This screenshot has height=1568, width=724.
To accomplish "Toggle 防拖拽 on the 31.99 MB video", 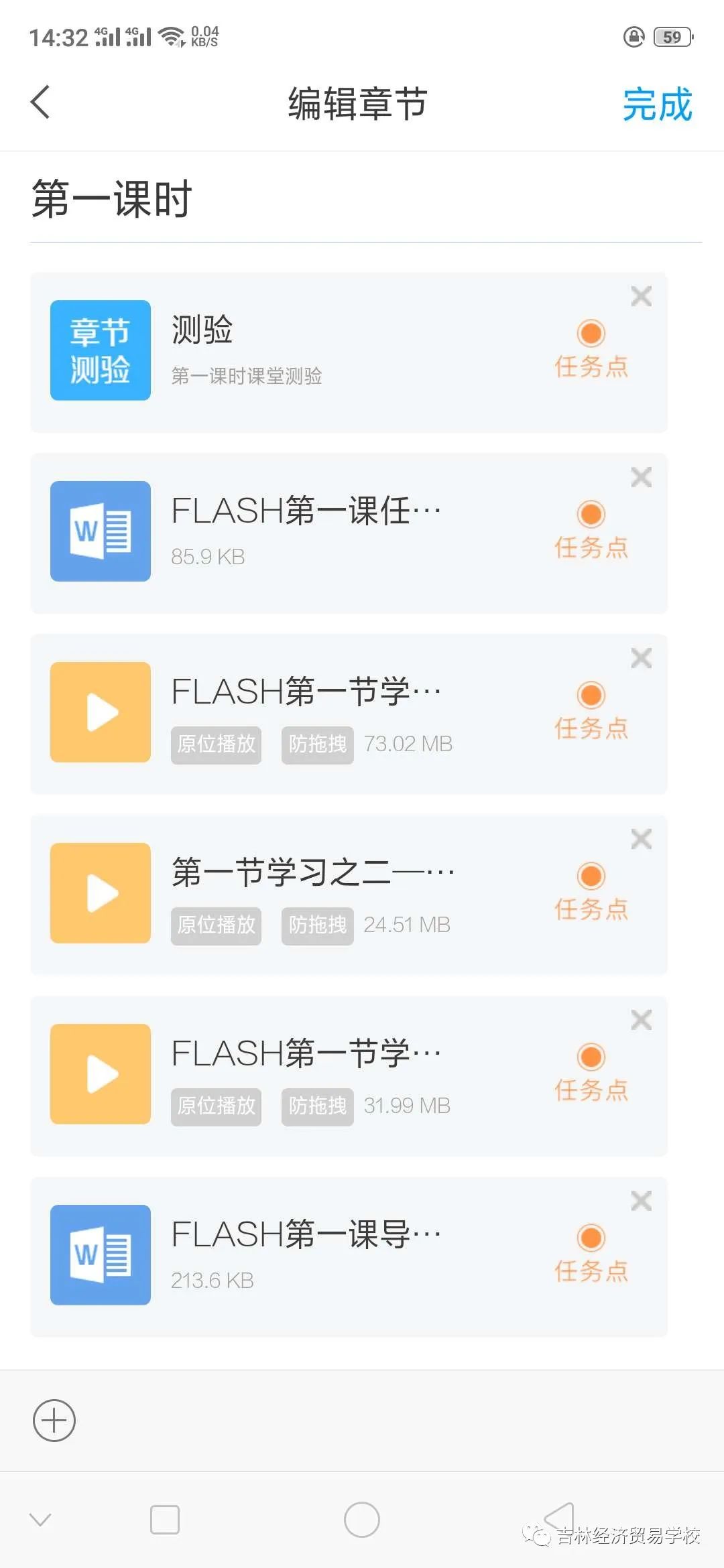I will [x=317, y=1106].
